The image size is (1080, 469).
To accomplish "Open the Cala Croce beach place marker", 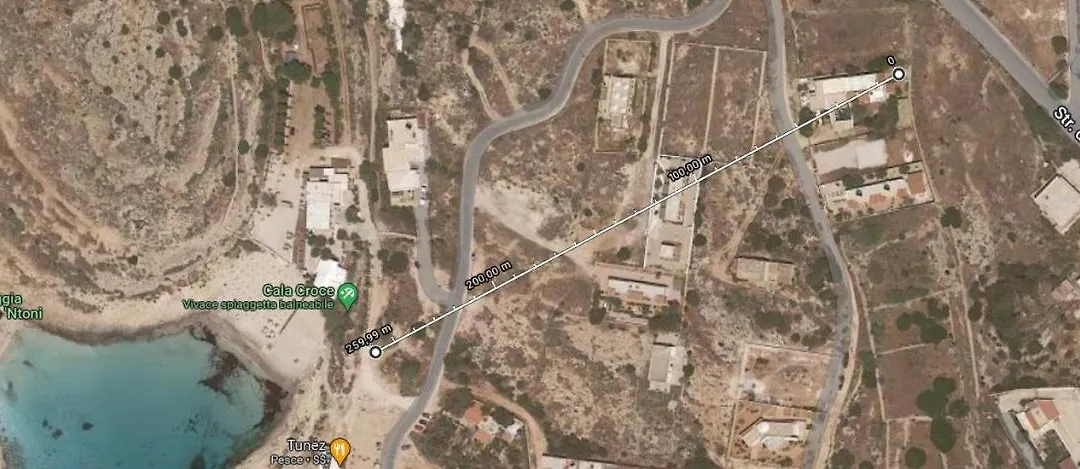I will pos(347,295).
